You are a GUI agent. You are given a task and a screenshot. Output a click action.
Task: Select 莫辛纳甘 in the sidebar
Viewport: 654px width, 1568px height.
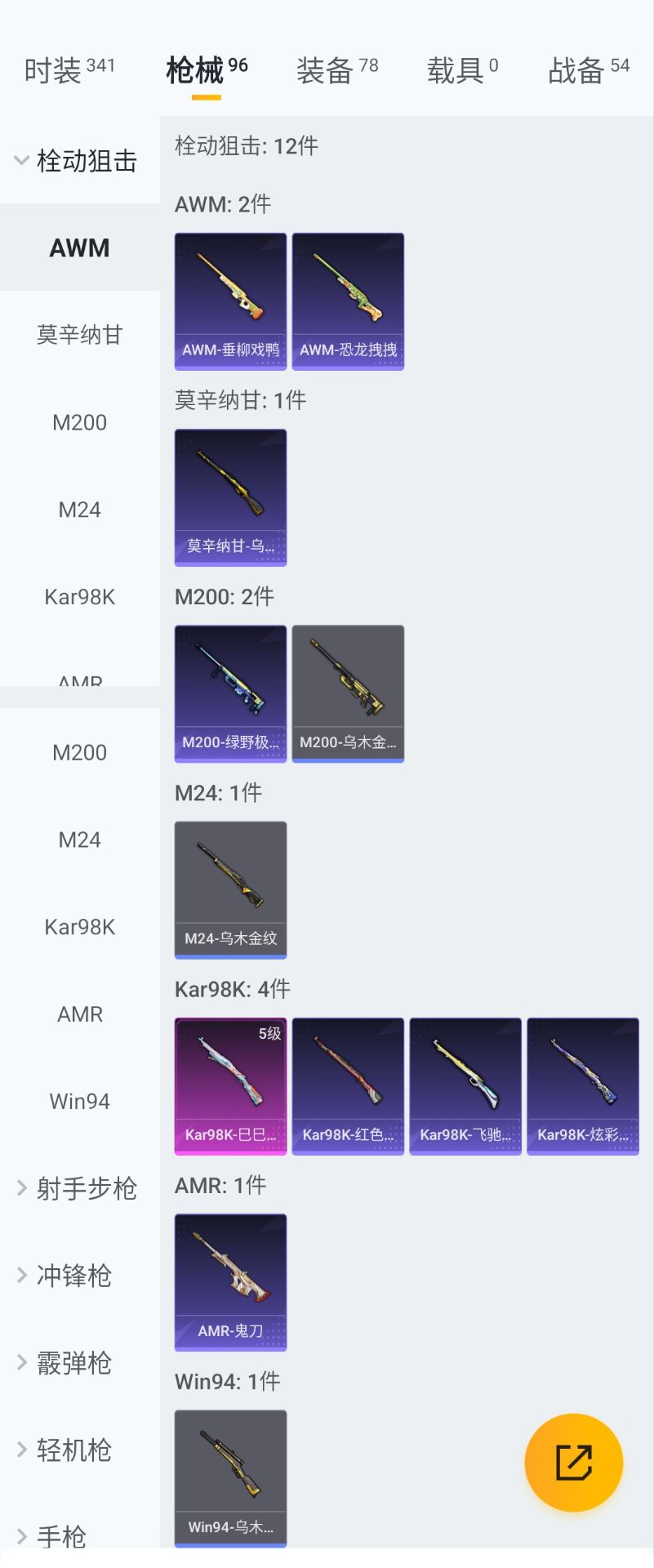[x=79, y=335]
